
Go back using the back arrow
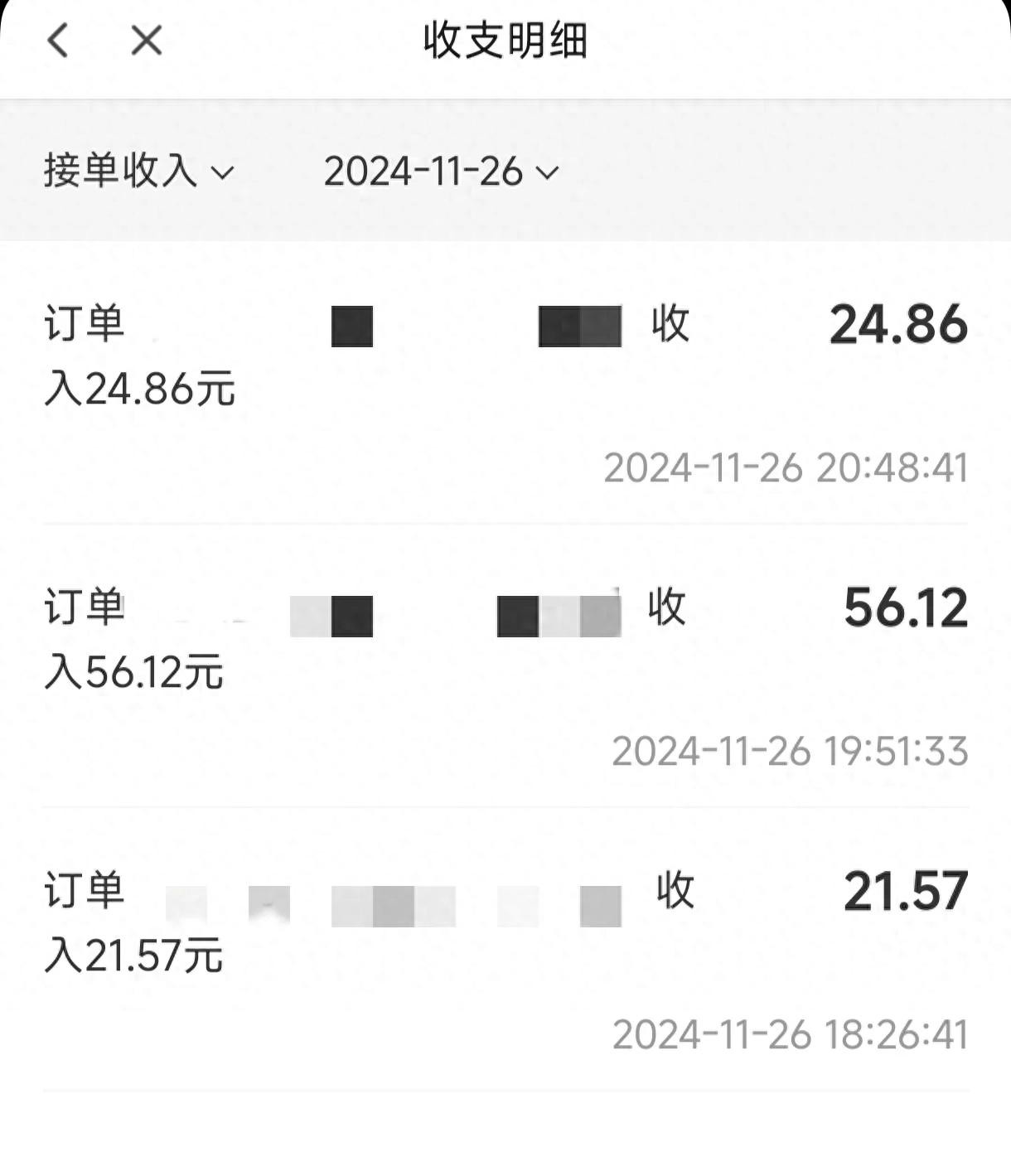coord(58,40)
